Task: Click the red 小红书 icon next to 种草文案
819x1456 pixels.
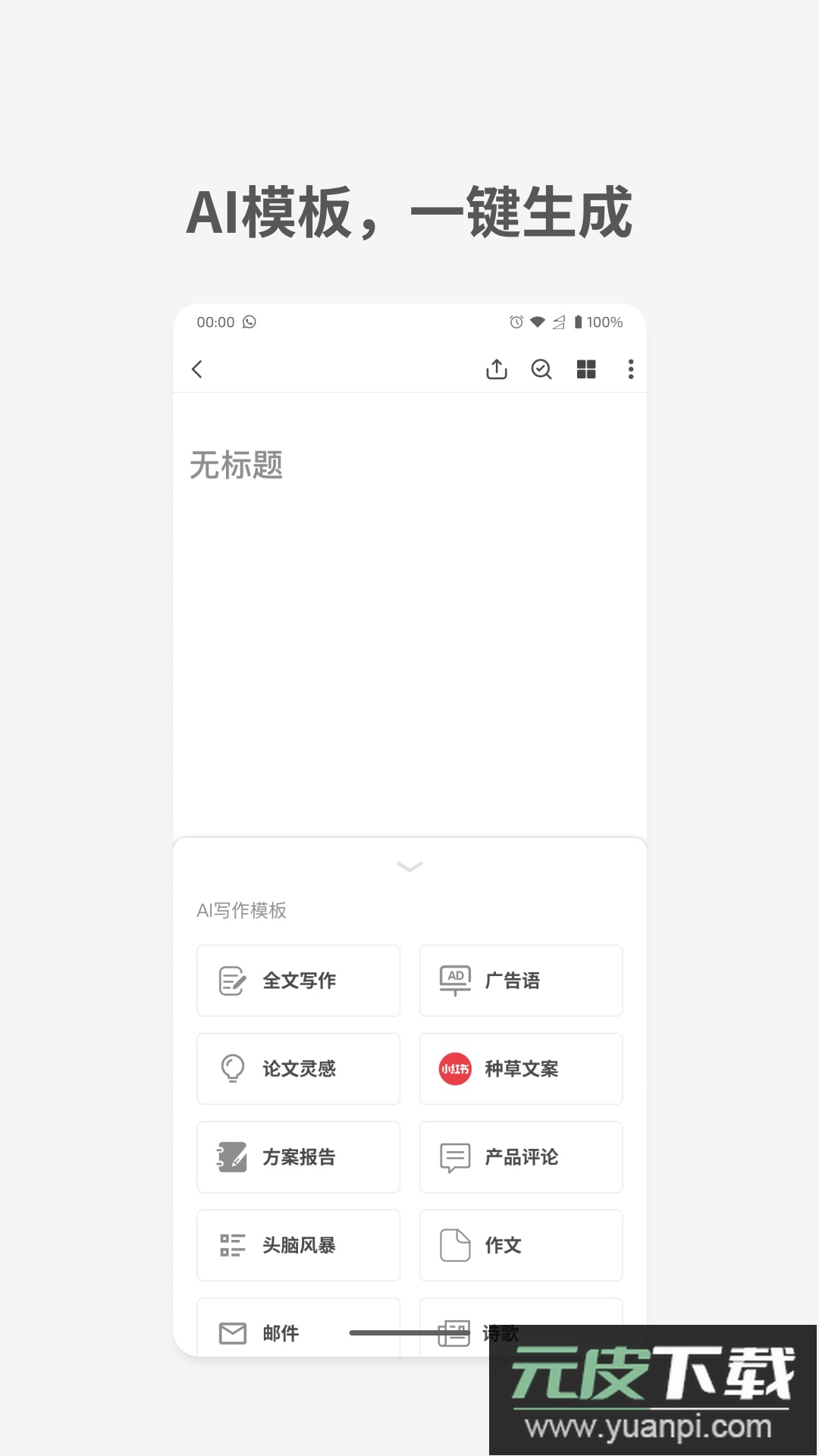Action: tap(454, 1069)
